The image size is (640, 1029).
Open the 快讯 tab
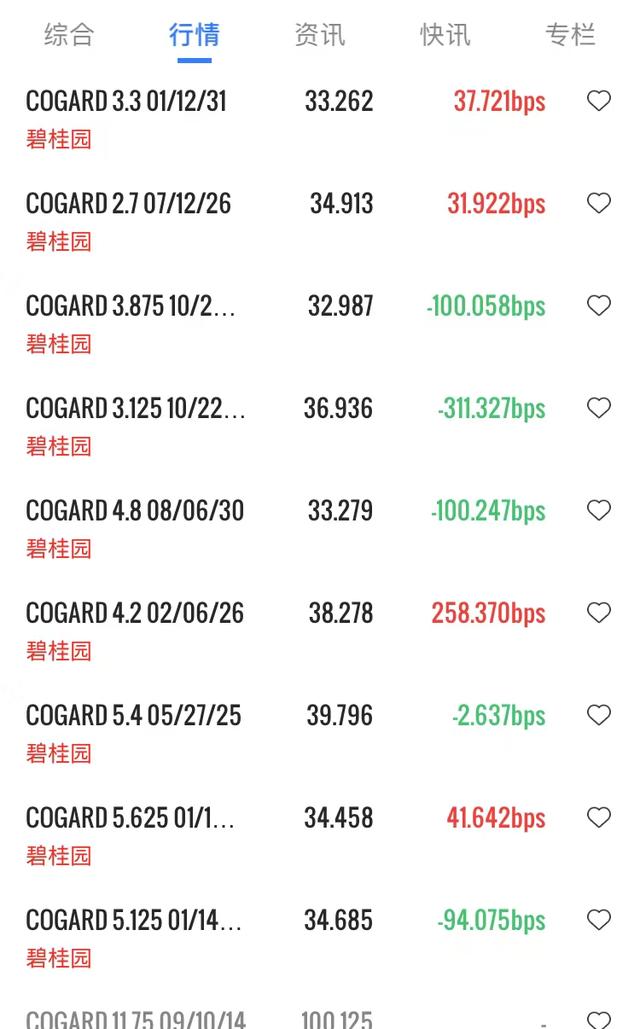pos(445,35)
